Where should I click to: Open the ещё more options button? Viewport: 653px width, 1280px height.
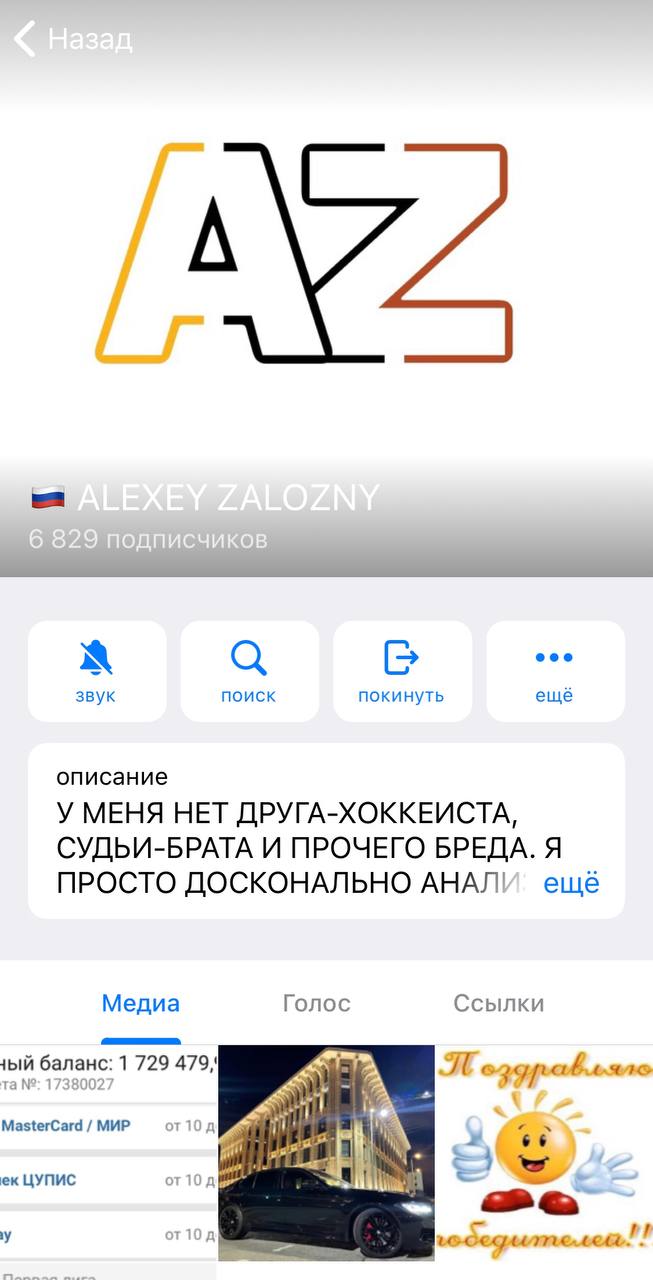point(555,671)
